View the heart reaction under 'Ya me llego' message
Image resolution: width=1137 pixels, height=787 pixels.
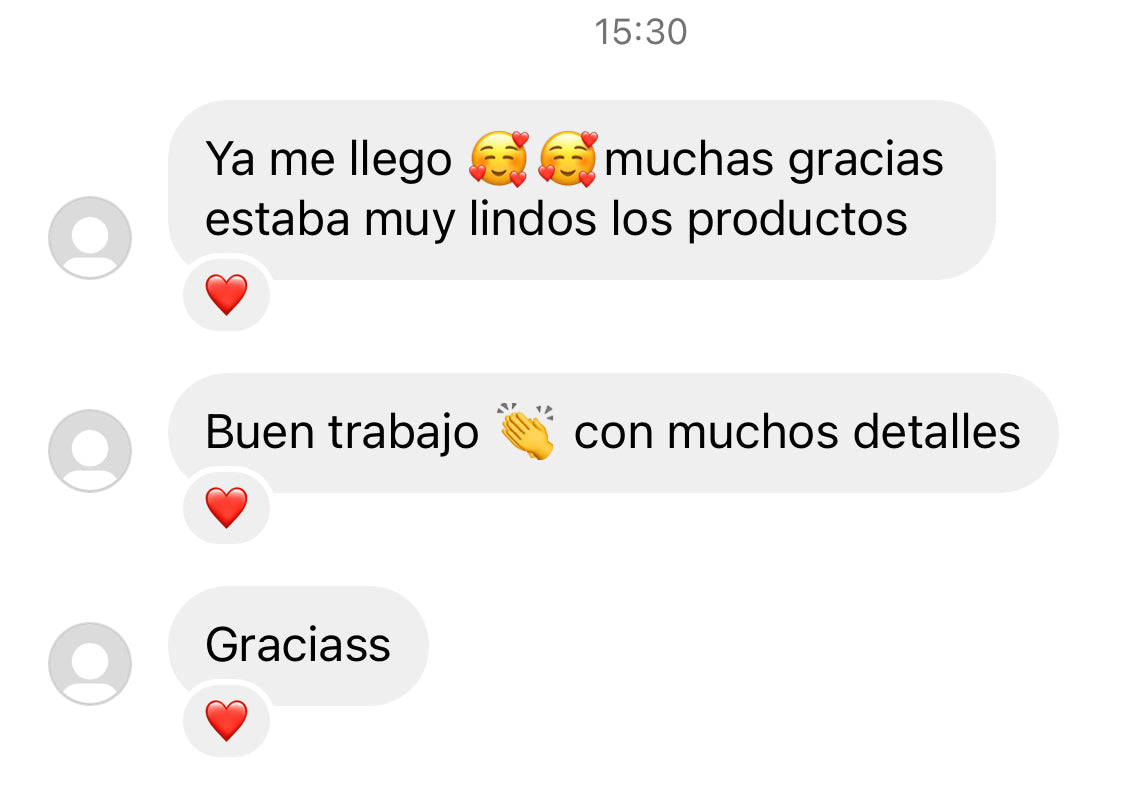pyautogui.click(x=226, y=295)
